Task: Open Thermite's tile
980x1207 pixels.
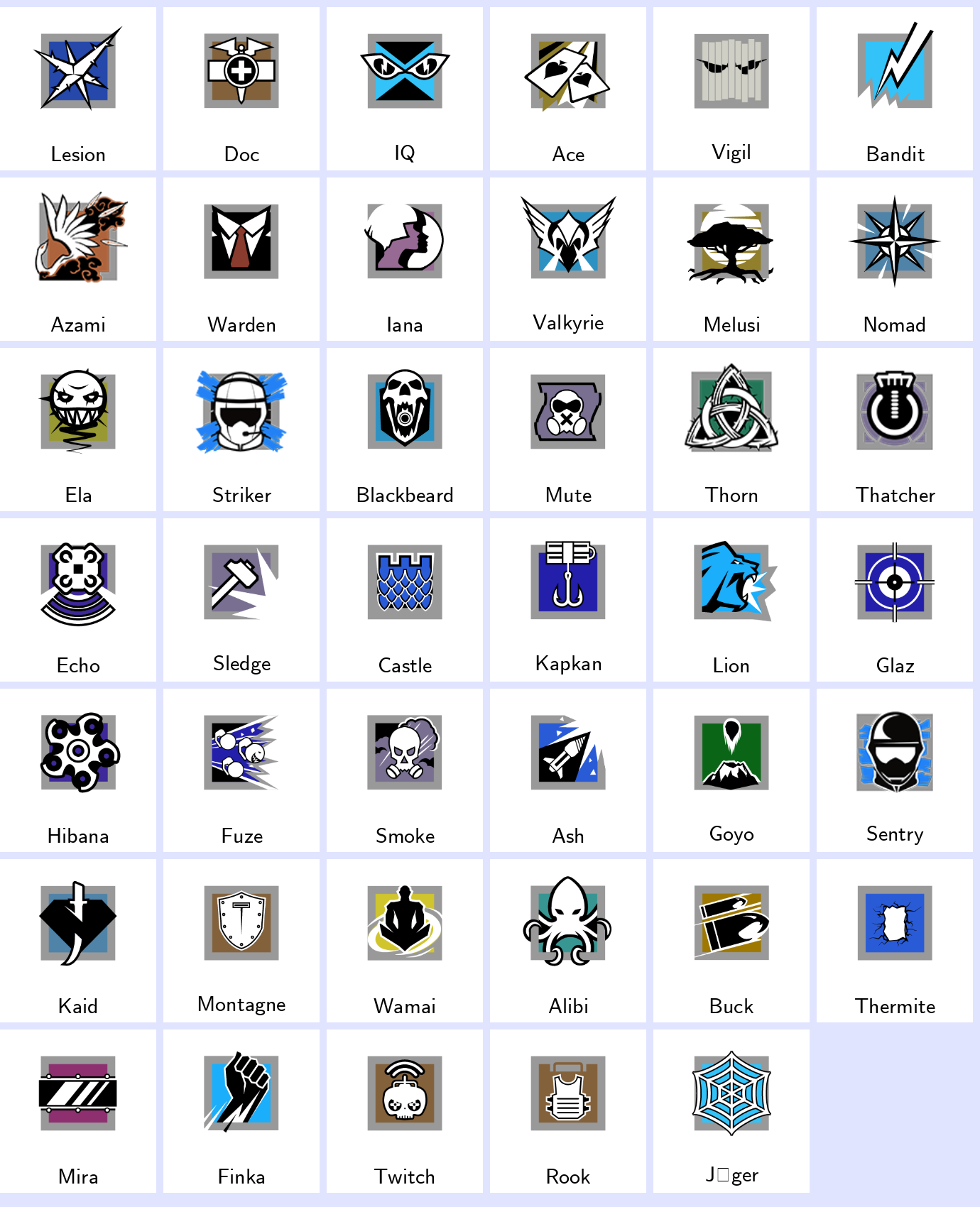Action: tap(895, 941)
